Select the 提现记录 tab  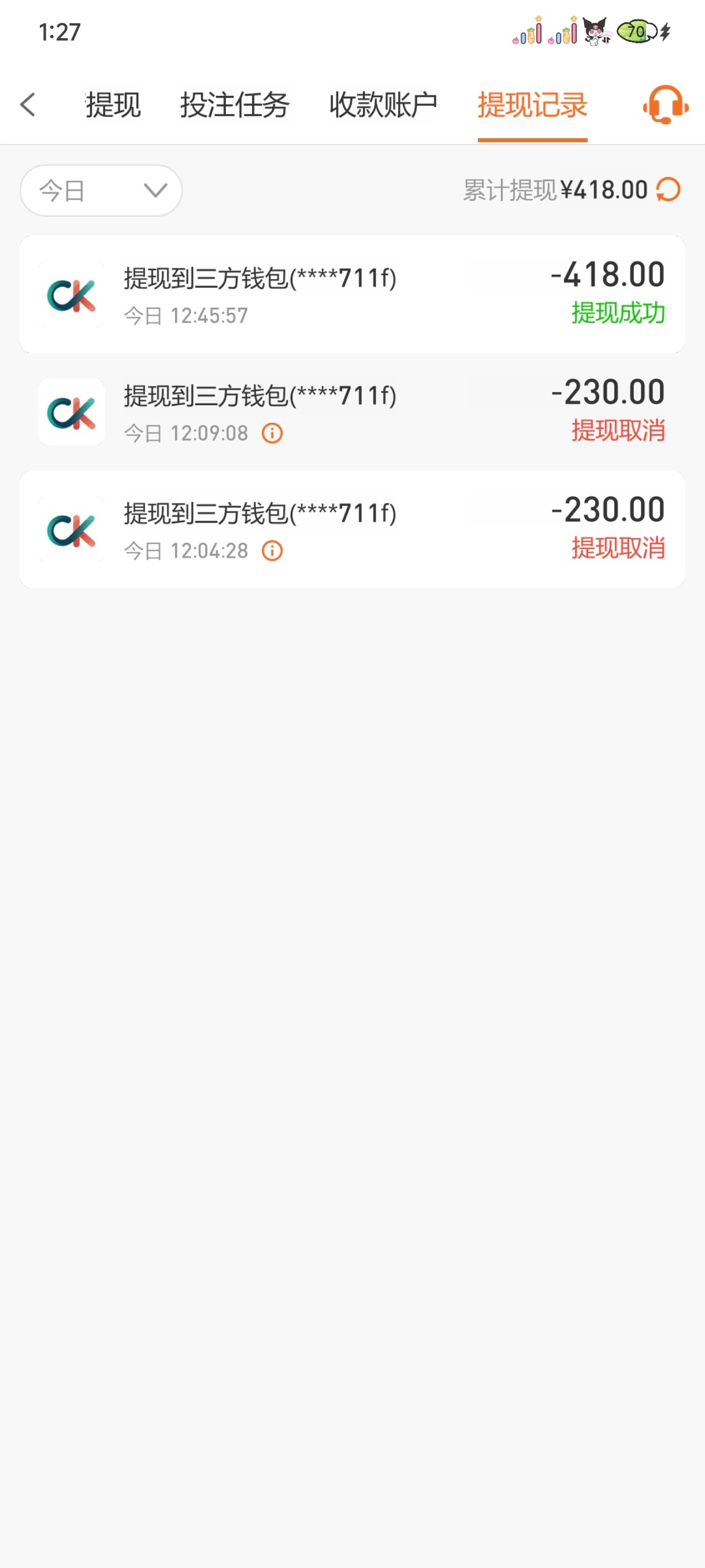(x=532, y=105)
